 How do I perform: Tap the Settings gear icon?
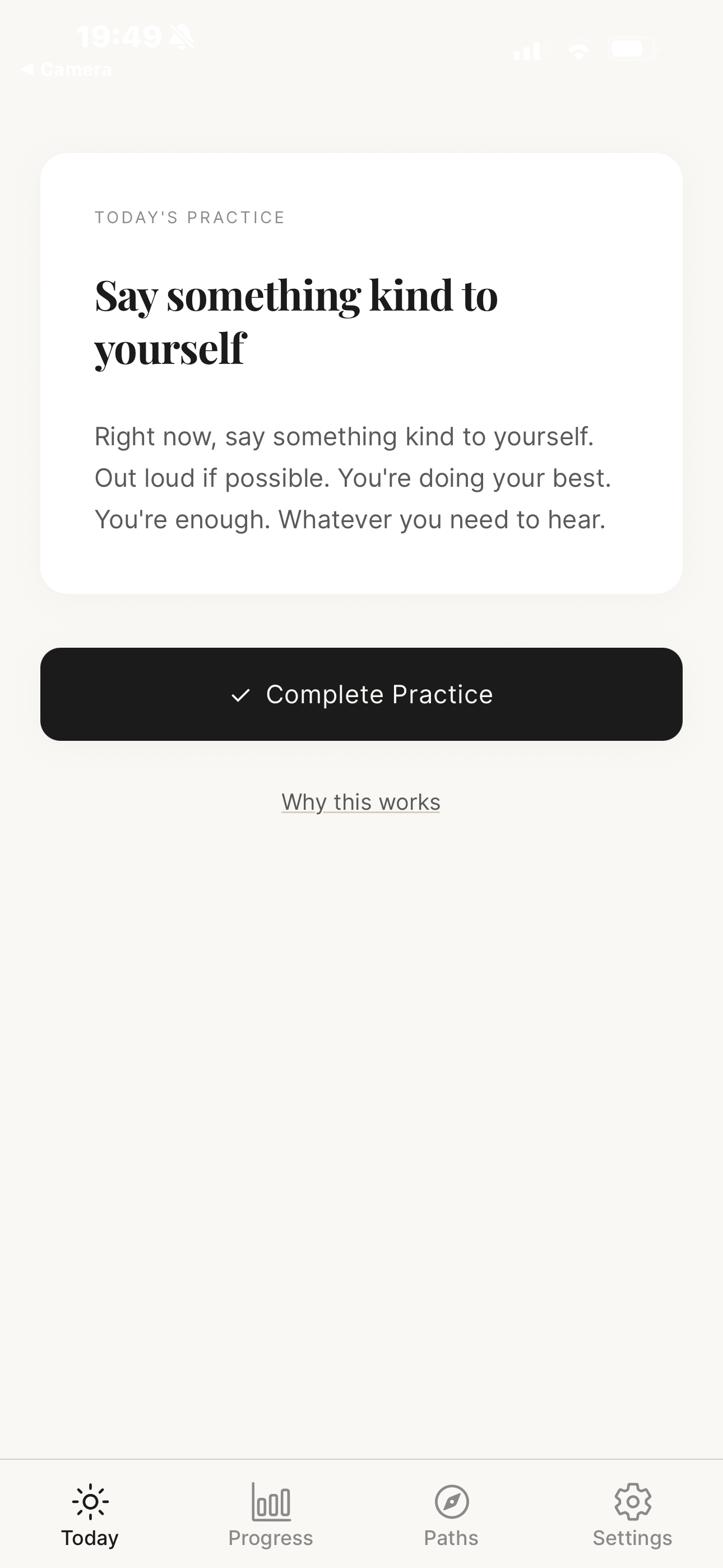[x=632, y=1501]
